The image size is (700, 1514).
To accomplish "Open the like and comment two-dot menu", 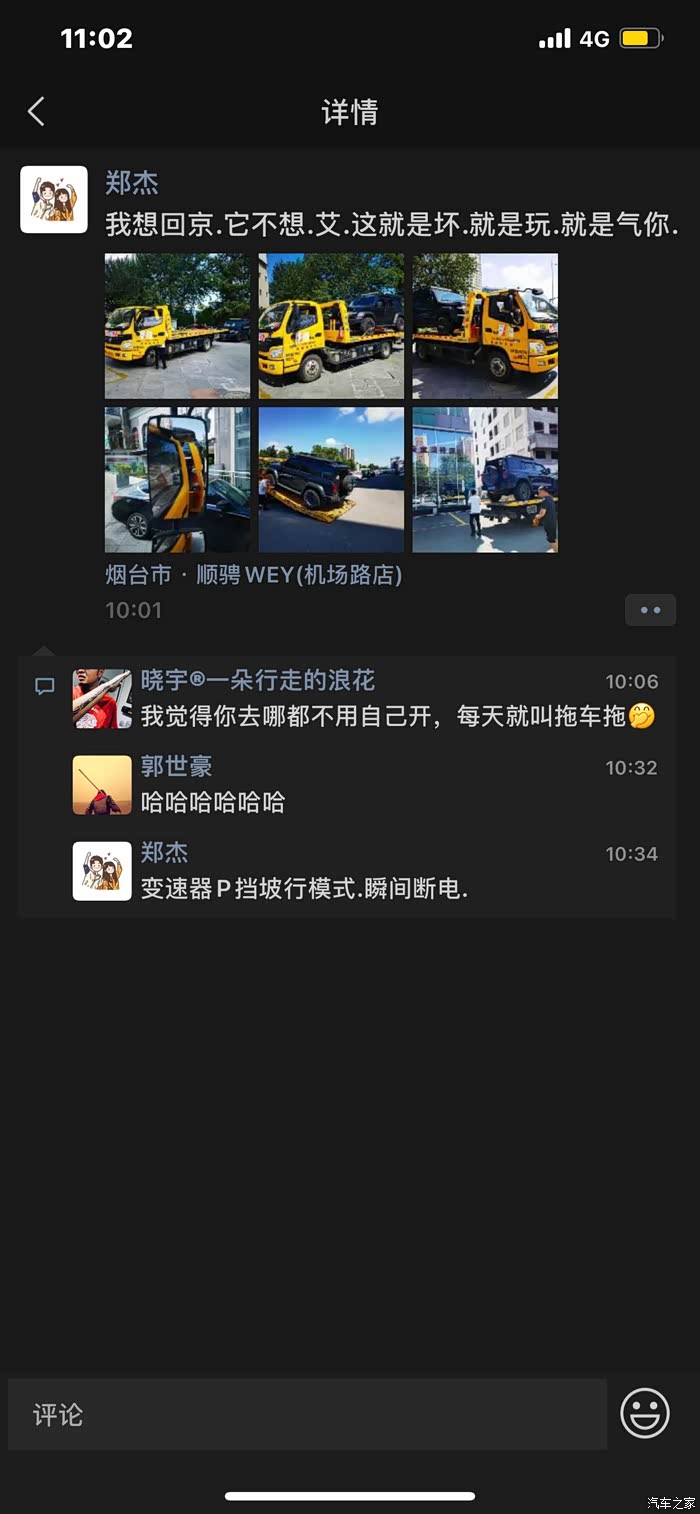I will tap(650, 610).
